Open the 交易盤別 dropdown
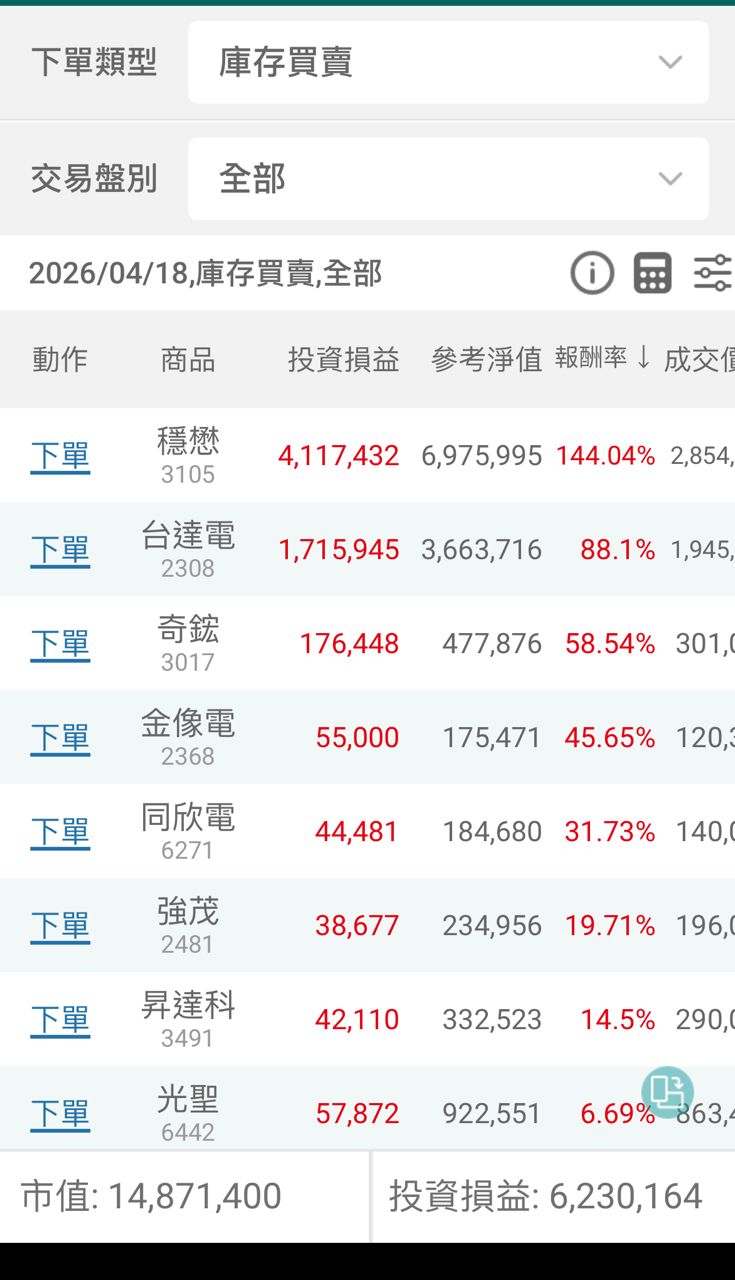This screenshot has width=735, height=1280. coord(448,179)
